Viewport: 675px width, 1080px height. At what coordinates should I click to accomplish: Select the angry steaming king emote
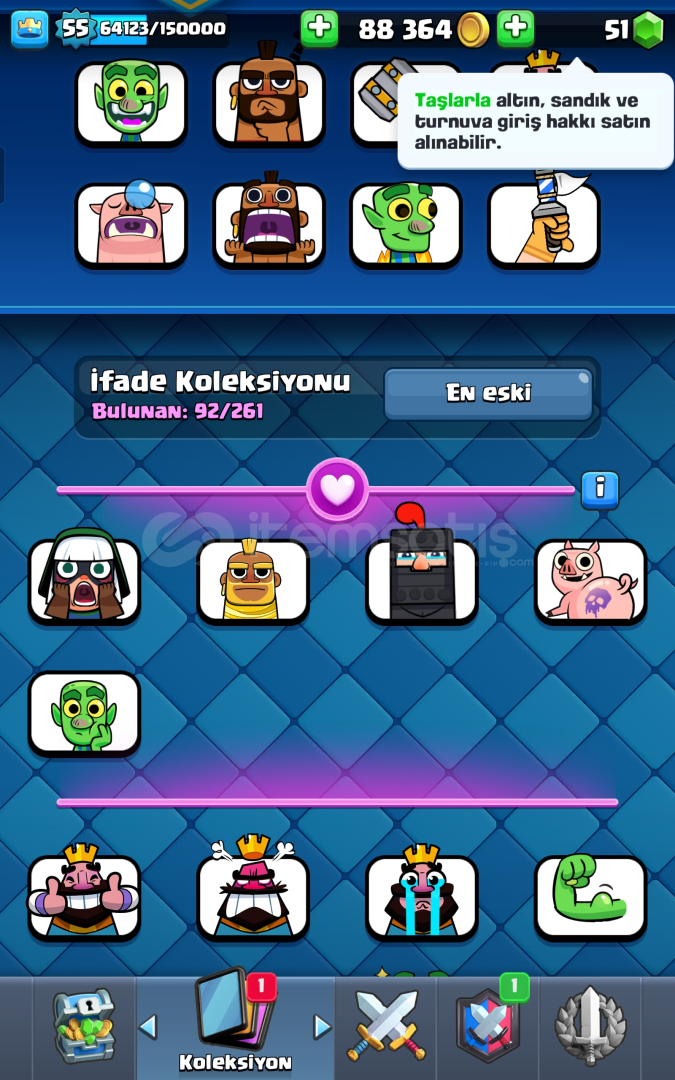[252, 897]
